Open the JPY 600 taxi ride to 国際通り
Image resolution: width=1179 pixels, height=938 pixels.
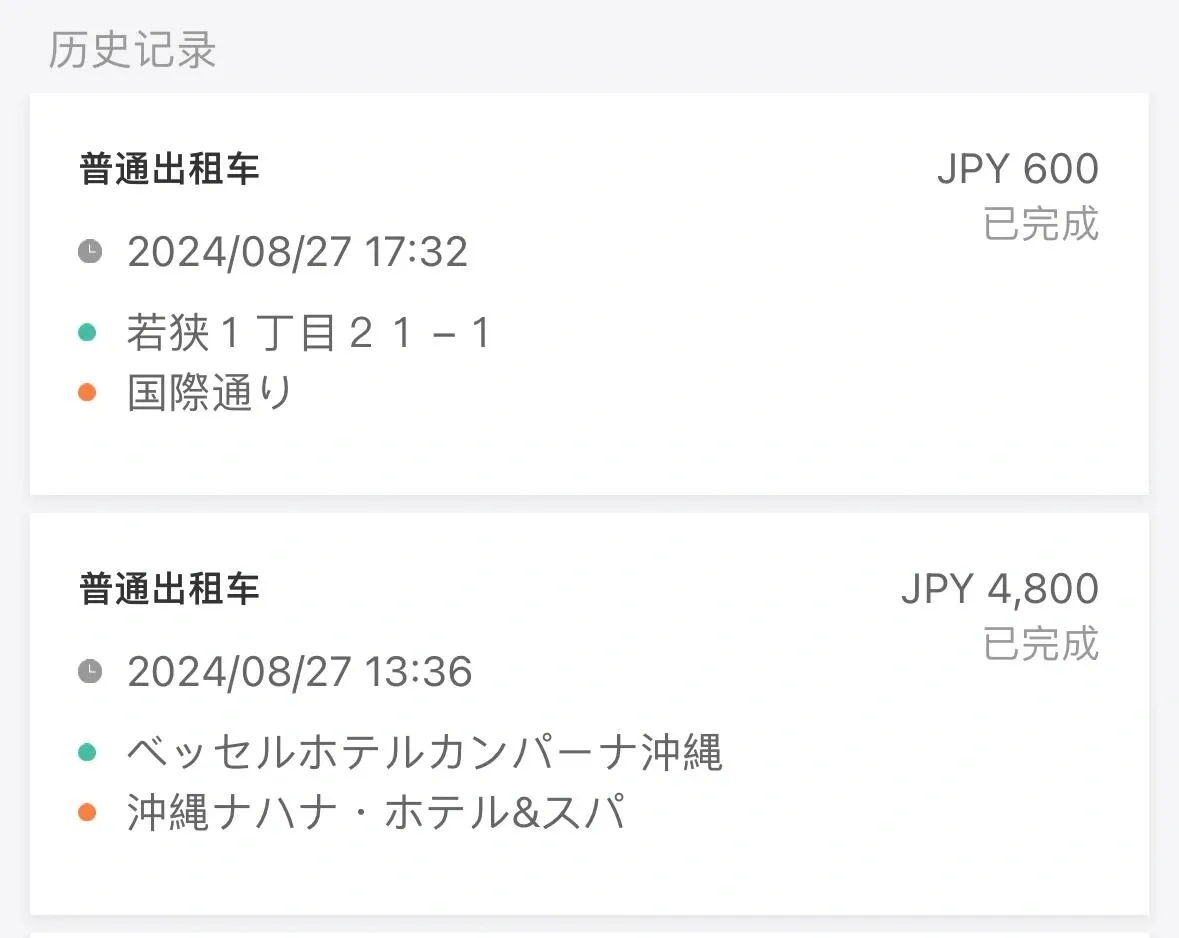point(588,293)
